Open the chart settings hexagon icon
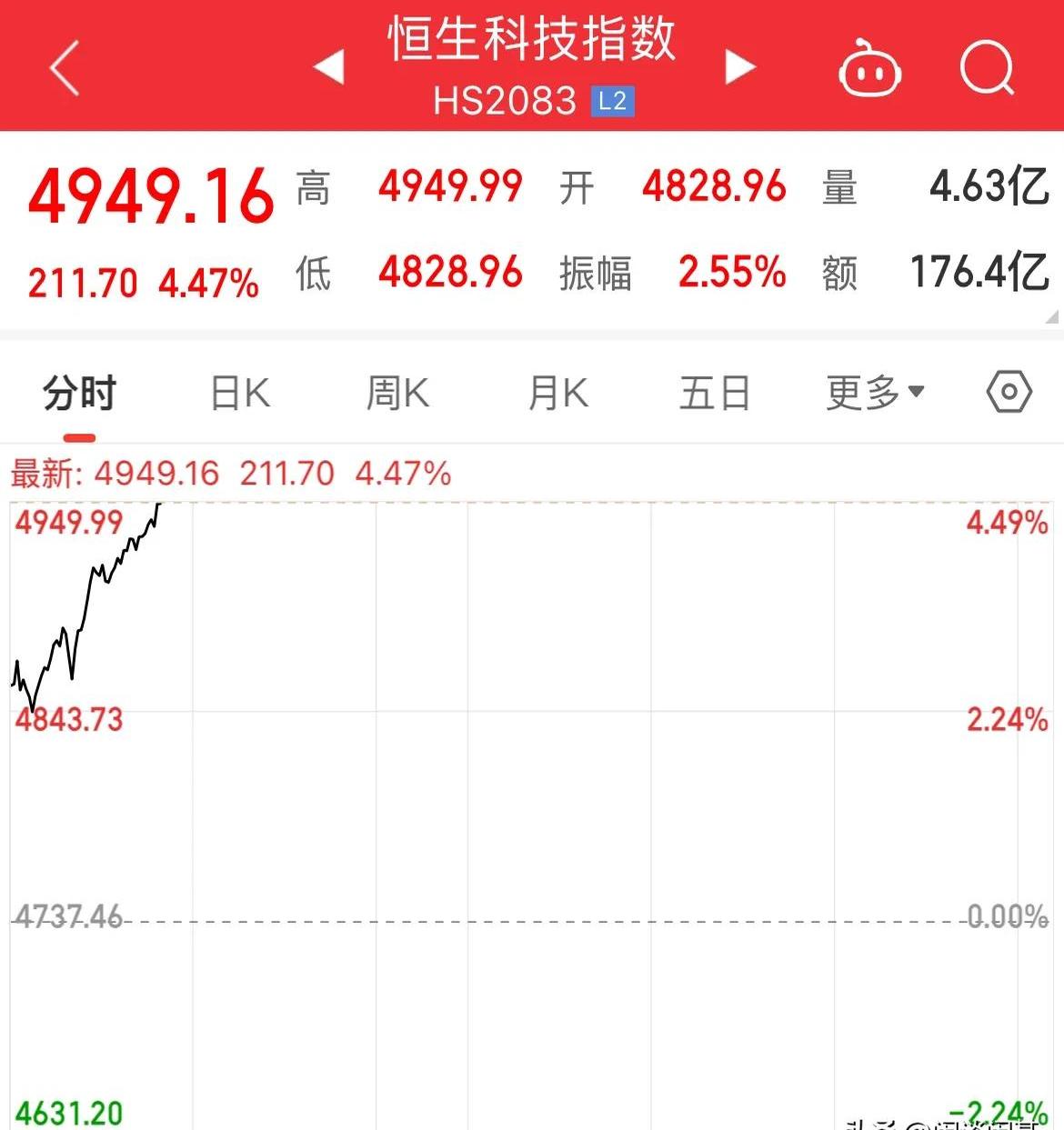Viewport: 1064px width, 1130px height. pos(1009,393)
